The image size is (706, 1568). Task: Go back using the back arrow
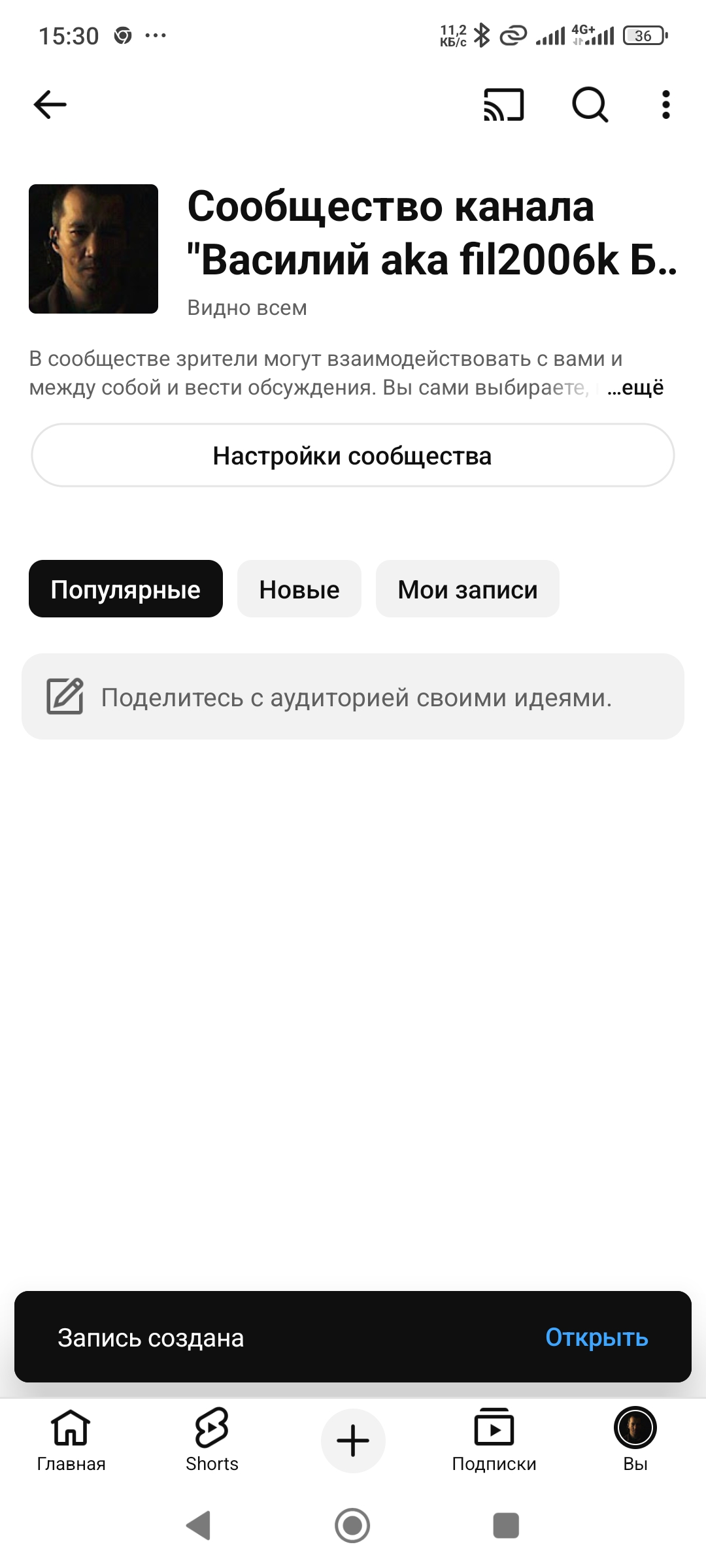tap(49, 105)
